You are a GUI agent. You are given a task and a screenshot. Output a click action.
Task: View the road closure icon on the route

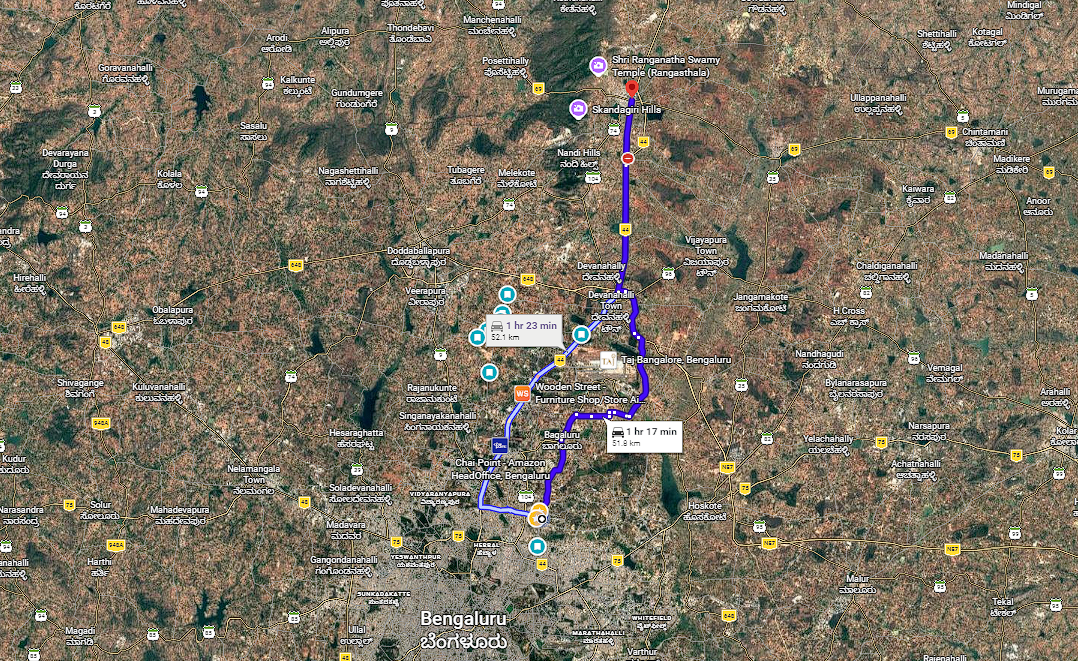(628, 158)
